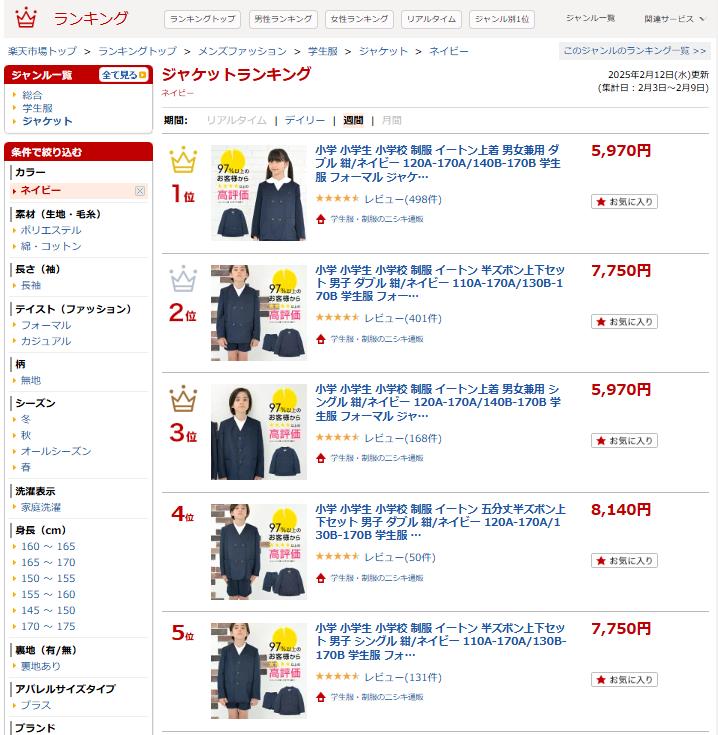Switch to 女性ランキング

[360, 19]
